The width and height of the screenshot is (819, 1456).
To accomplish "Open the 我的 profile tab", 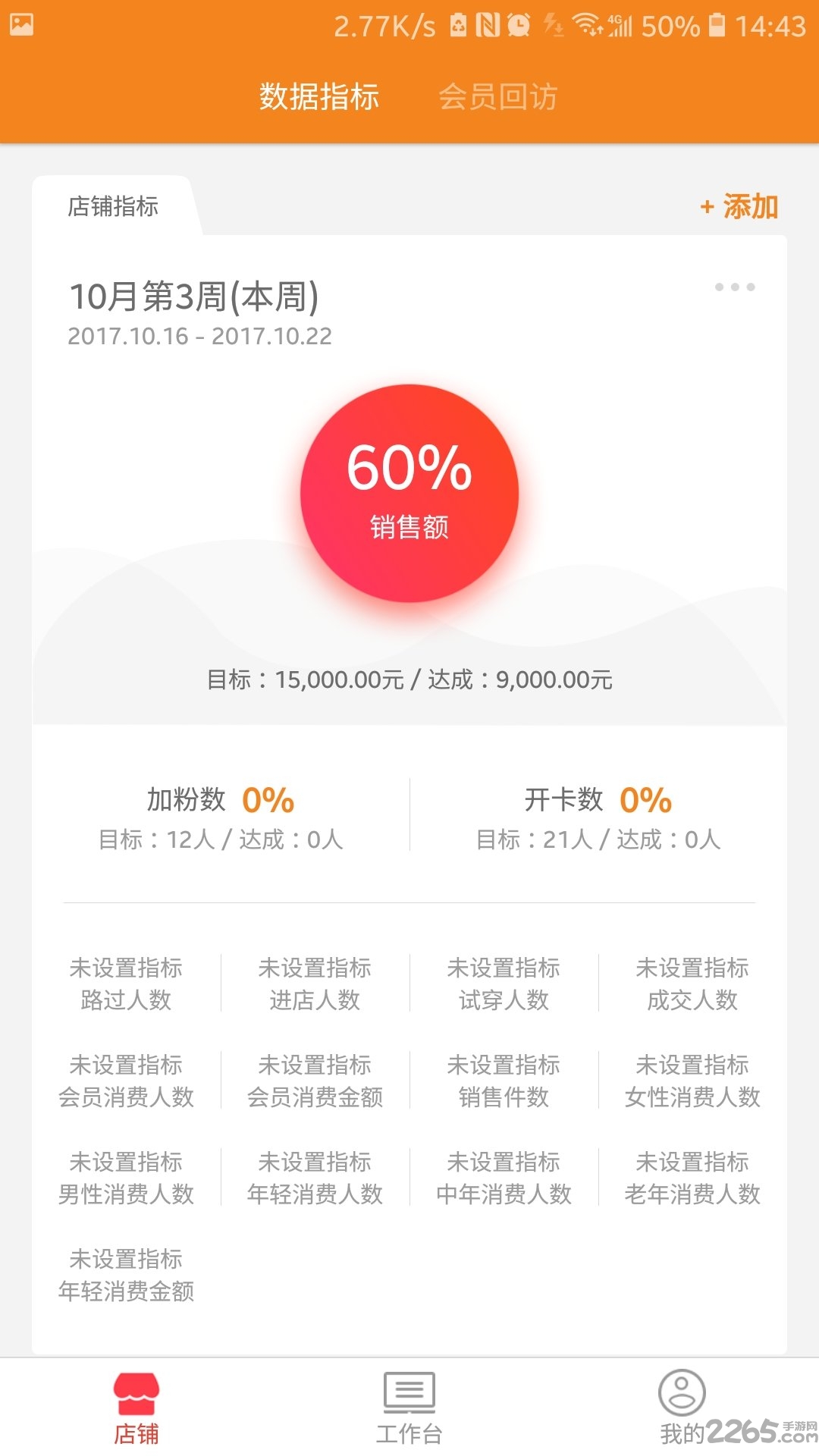I will click(682, 1407).
